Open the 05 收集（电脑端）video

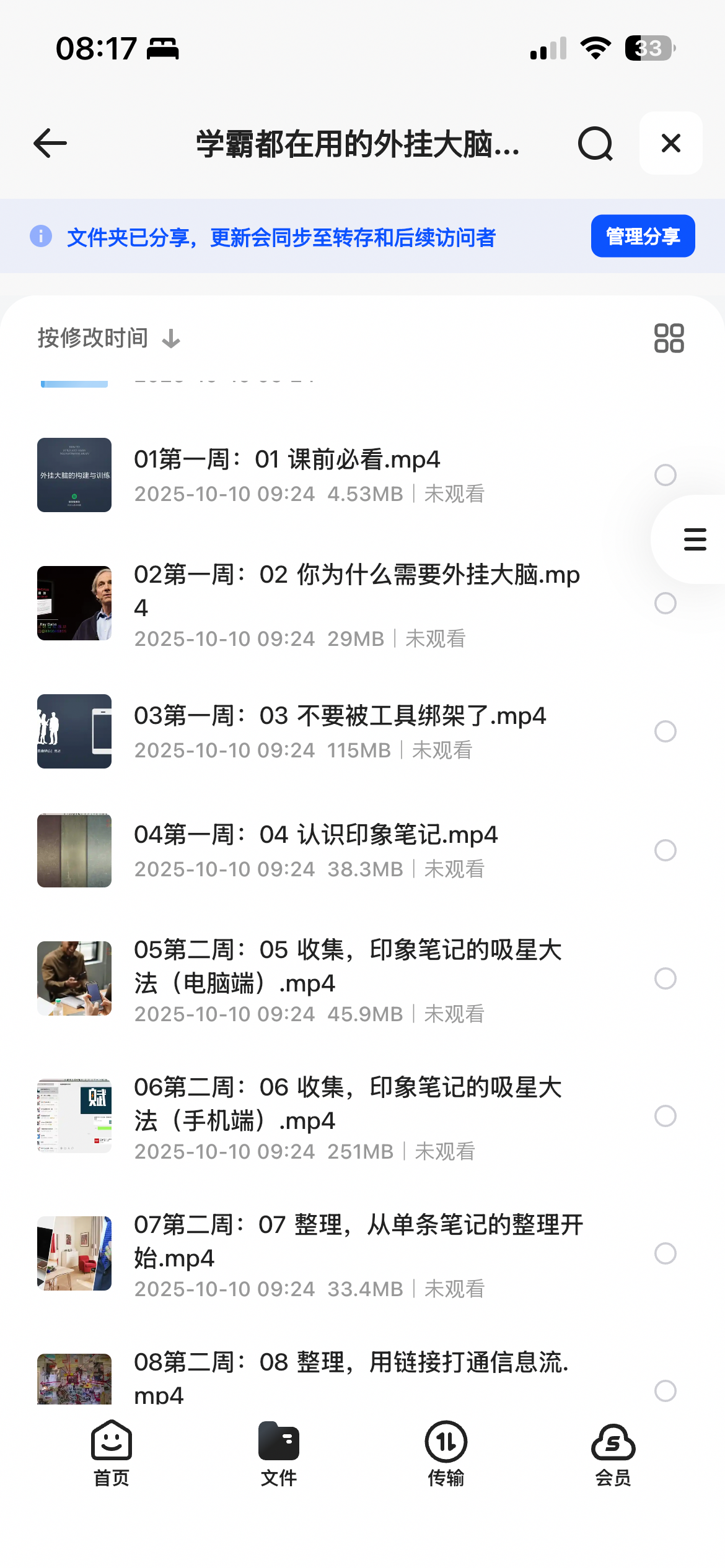click(x=347, y=966)
